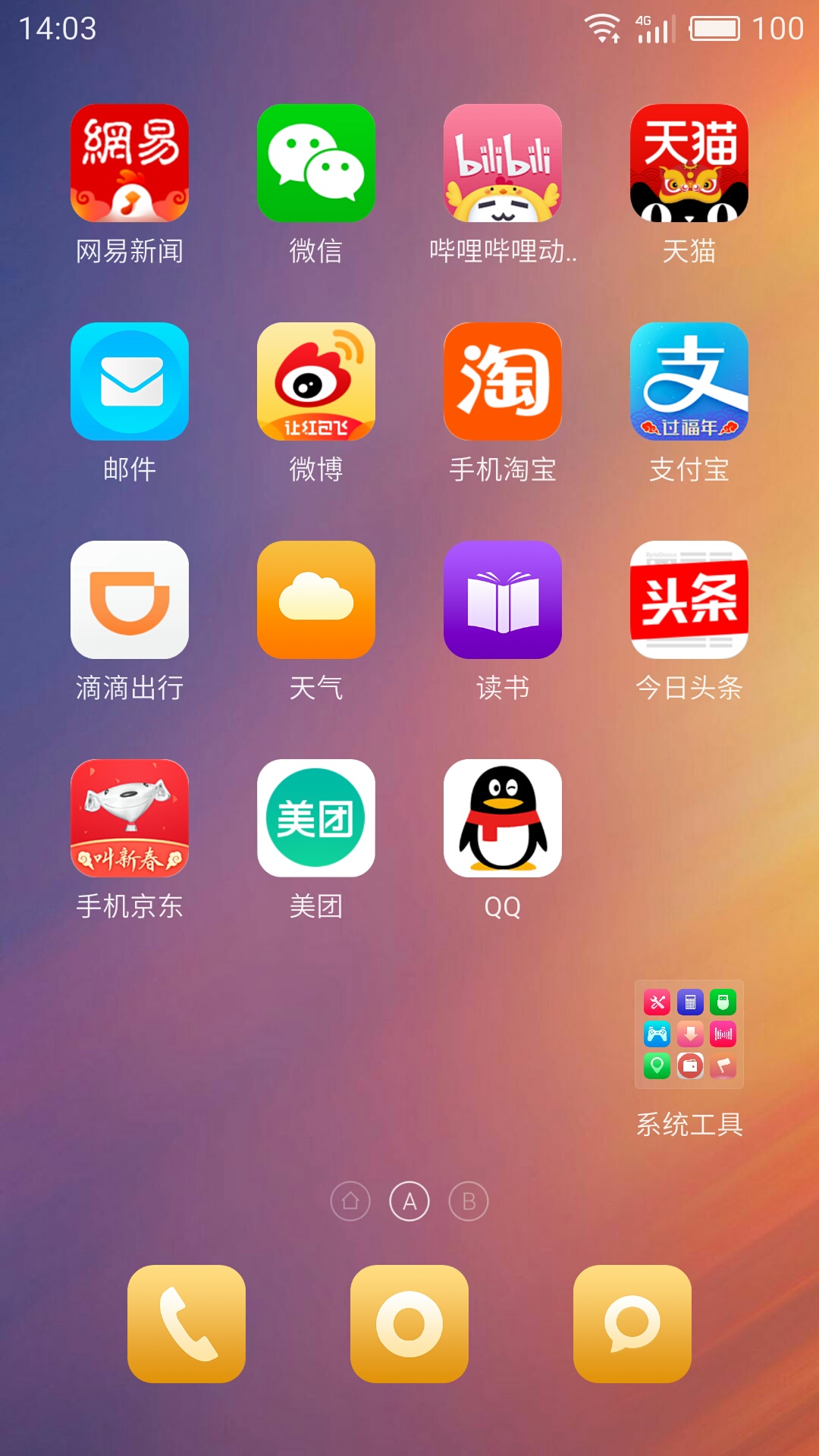Open 滴滴出行 ride app
The image size is (819, 1456).
click(130, 600)
